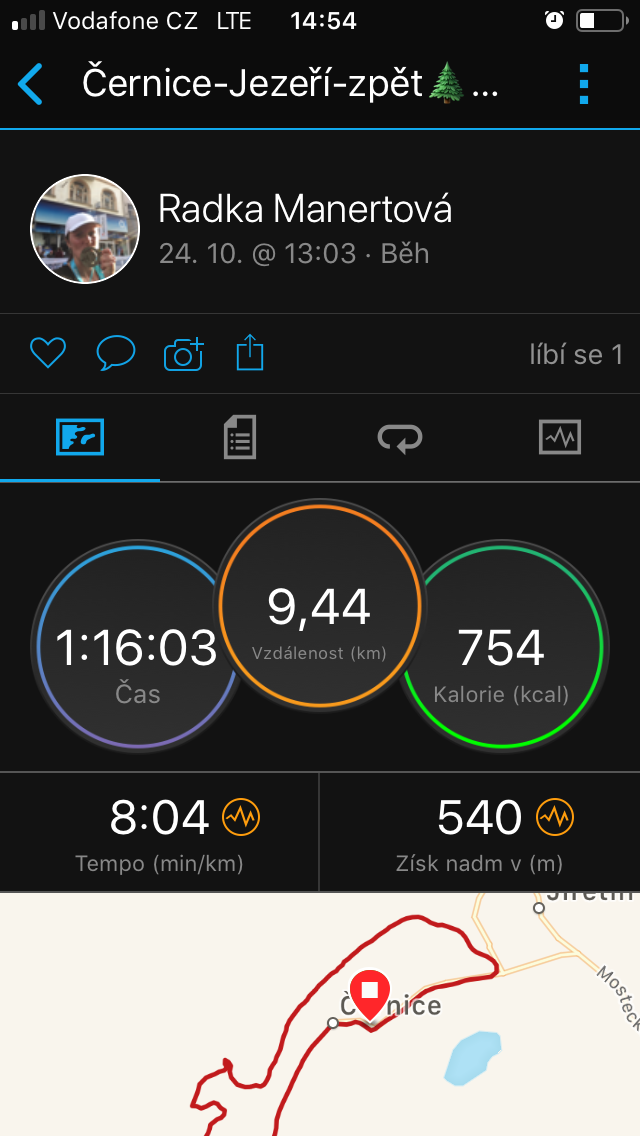This screenshot has width=640, height=1136.
Task: Add a photo with the camera icon
Action: tap(183, 354)
